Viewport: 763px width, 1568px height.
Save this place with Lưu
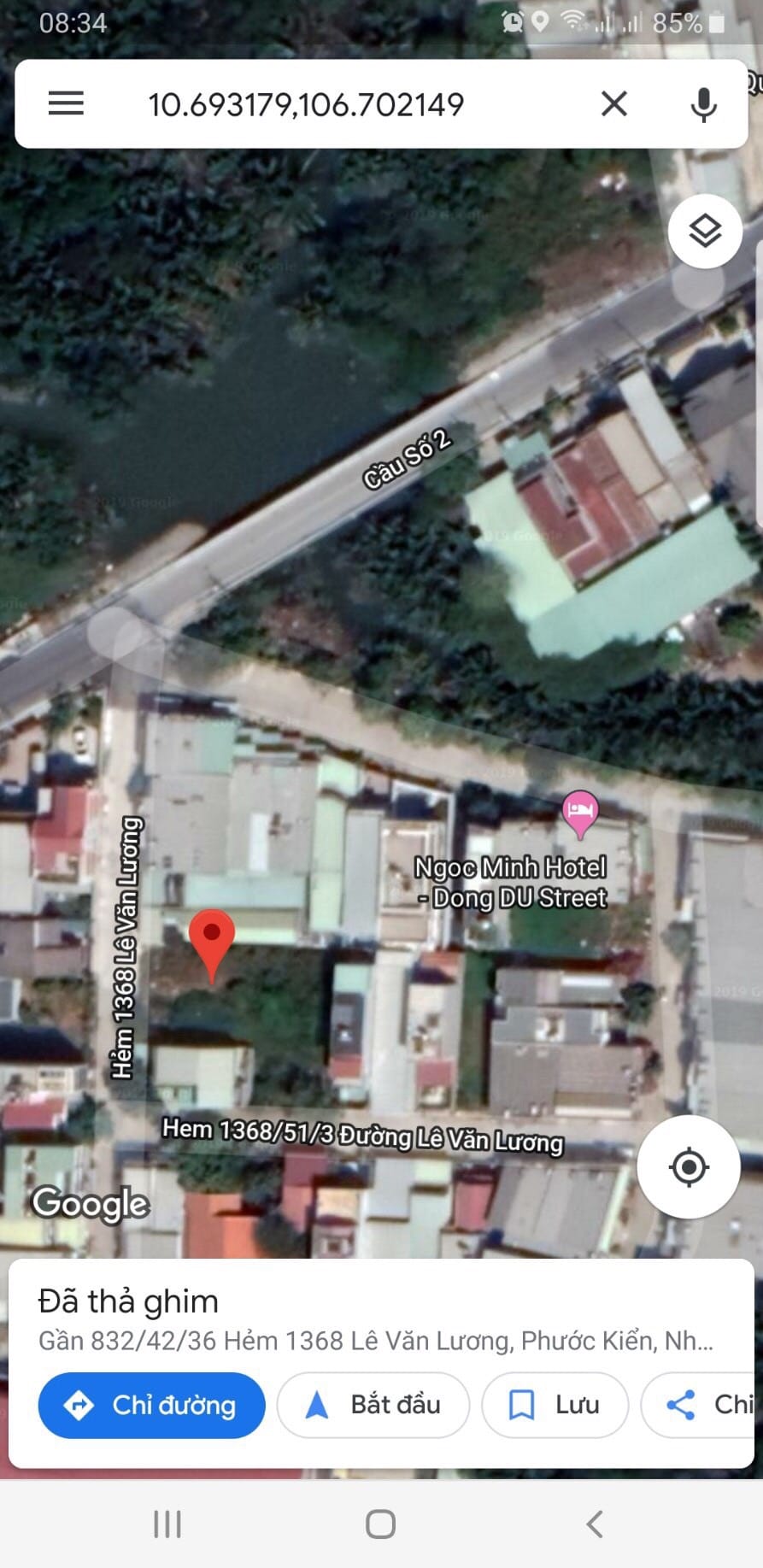pos(555,1405)
